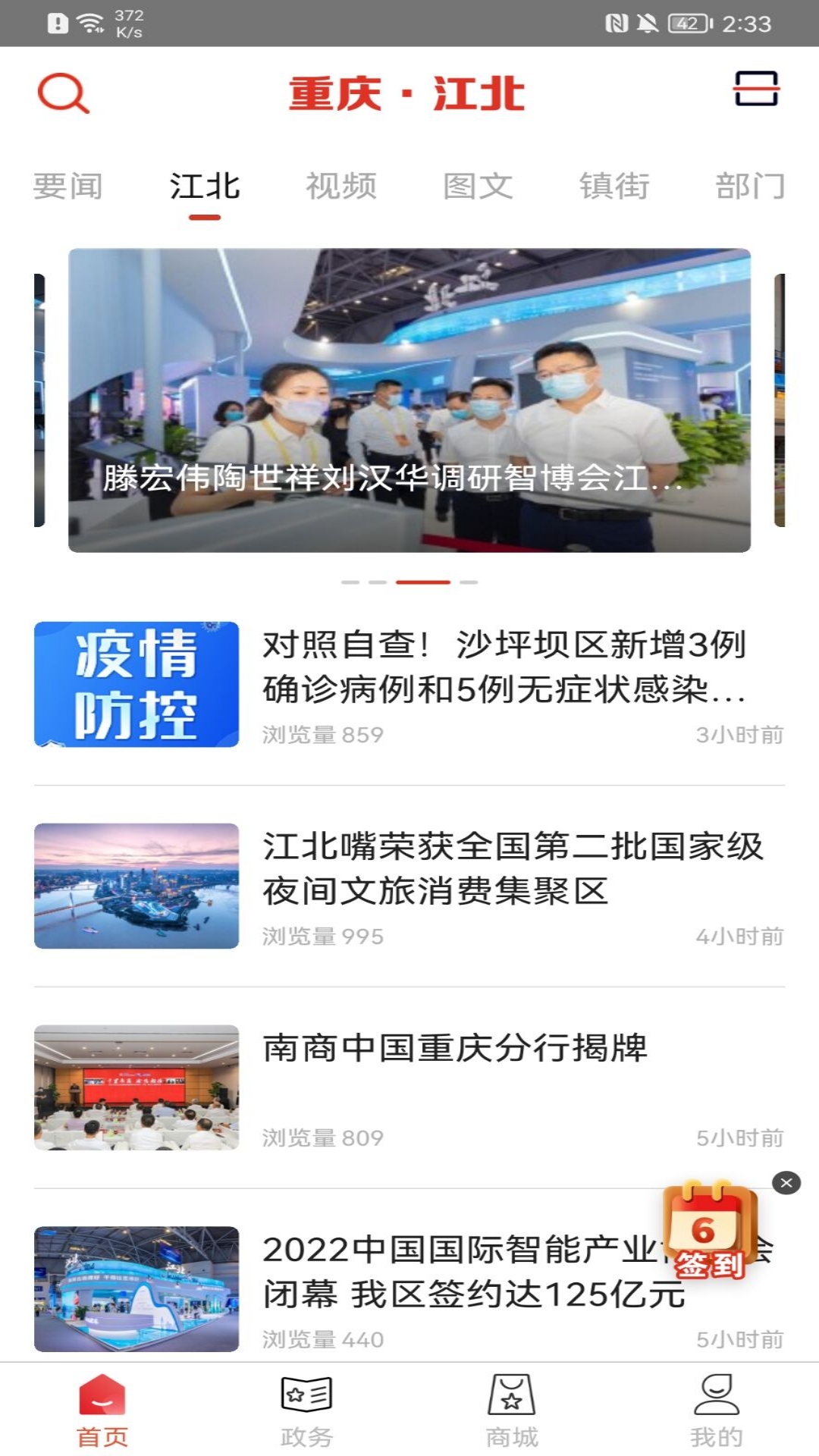Open the 滕宏伟陶世祥刘汉华 banner story
Image resolution: width=819 pixels, height=1456 pixels.
409,400
